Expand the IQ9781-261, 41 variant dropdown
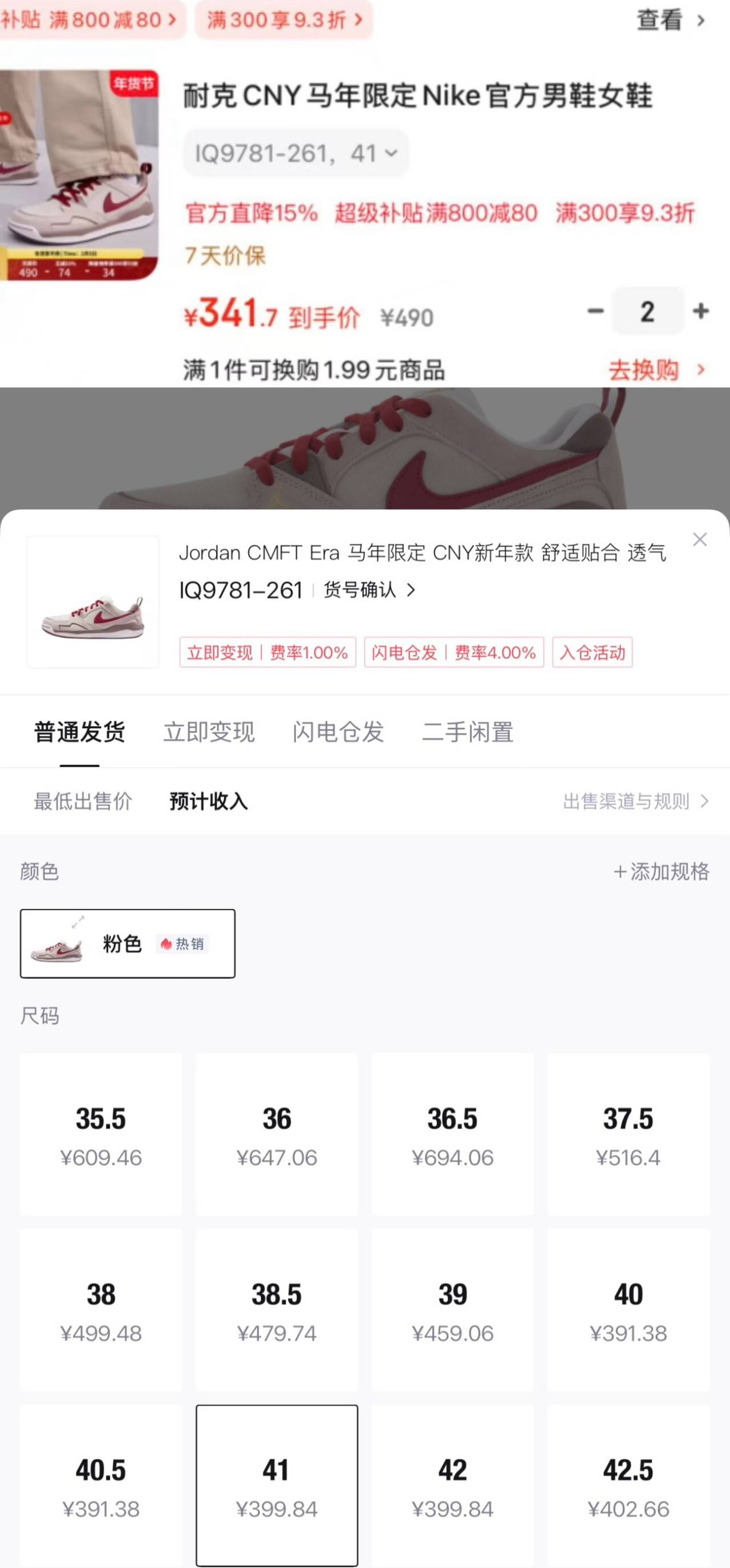 (x=296, y=153)
